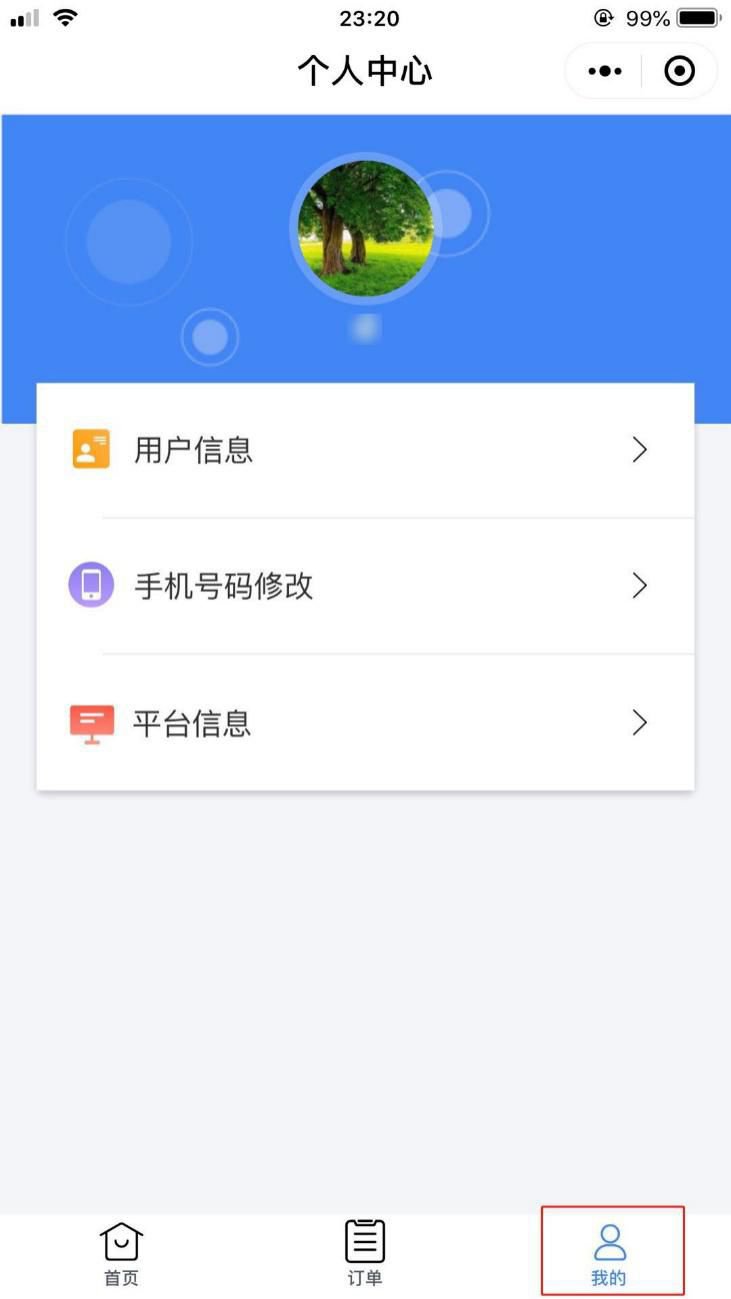Open the mini program overflow menu

click(x=605, y=72)
